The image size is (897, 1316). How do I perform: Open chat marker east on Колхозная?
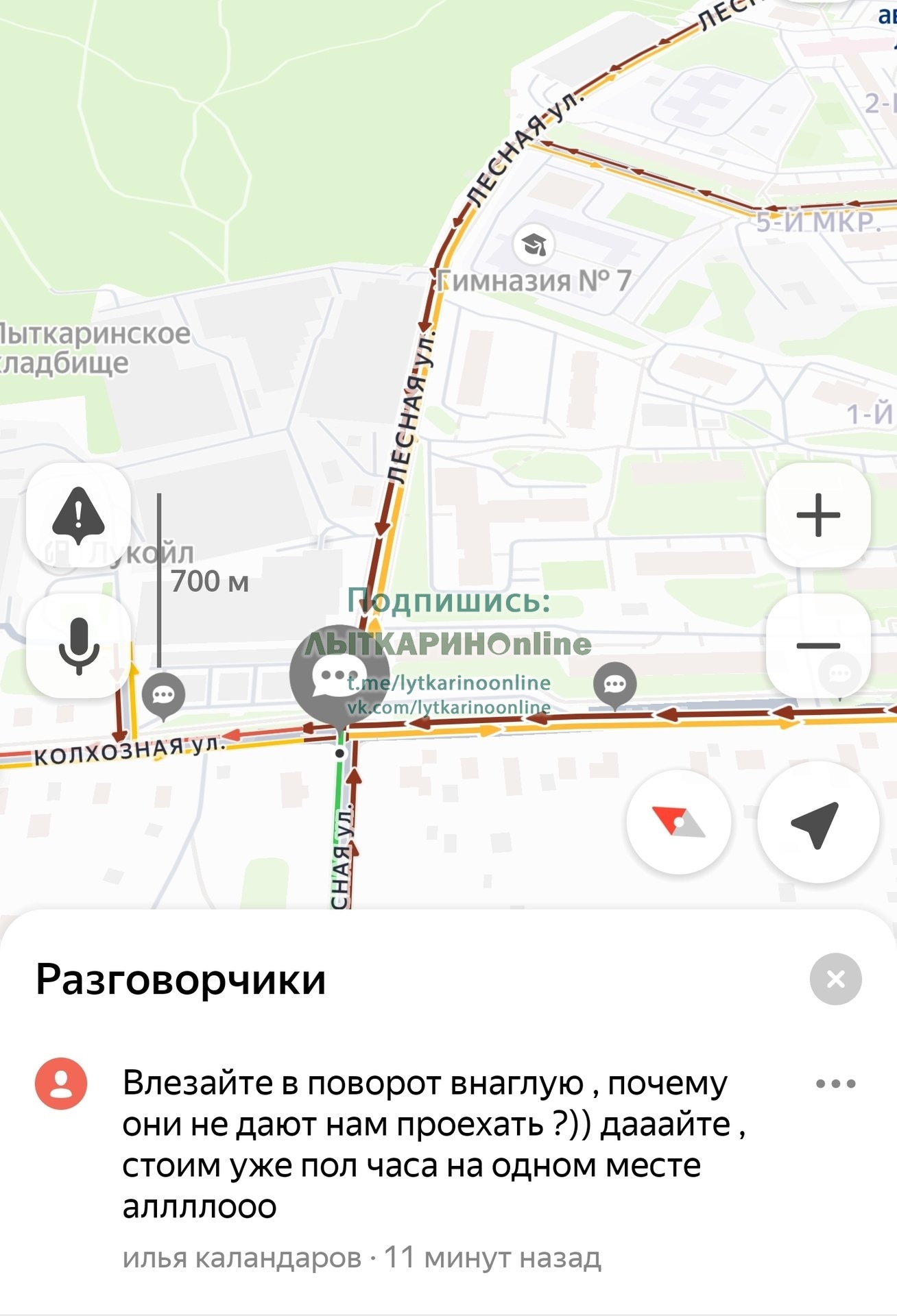614,684
